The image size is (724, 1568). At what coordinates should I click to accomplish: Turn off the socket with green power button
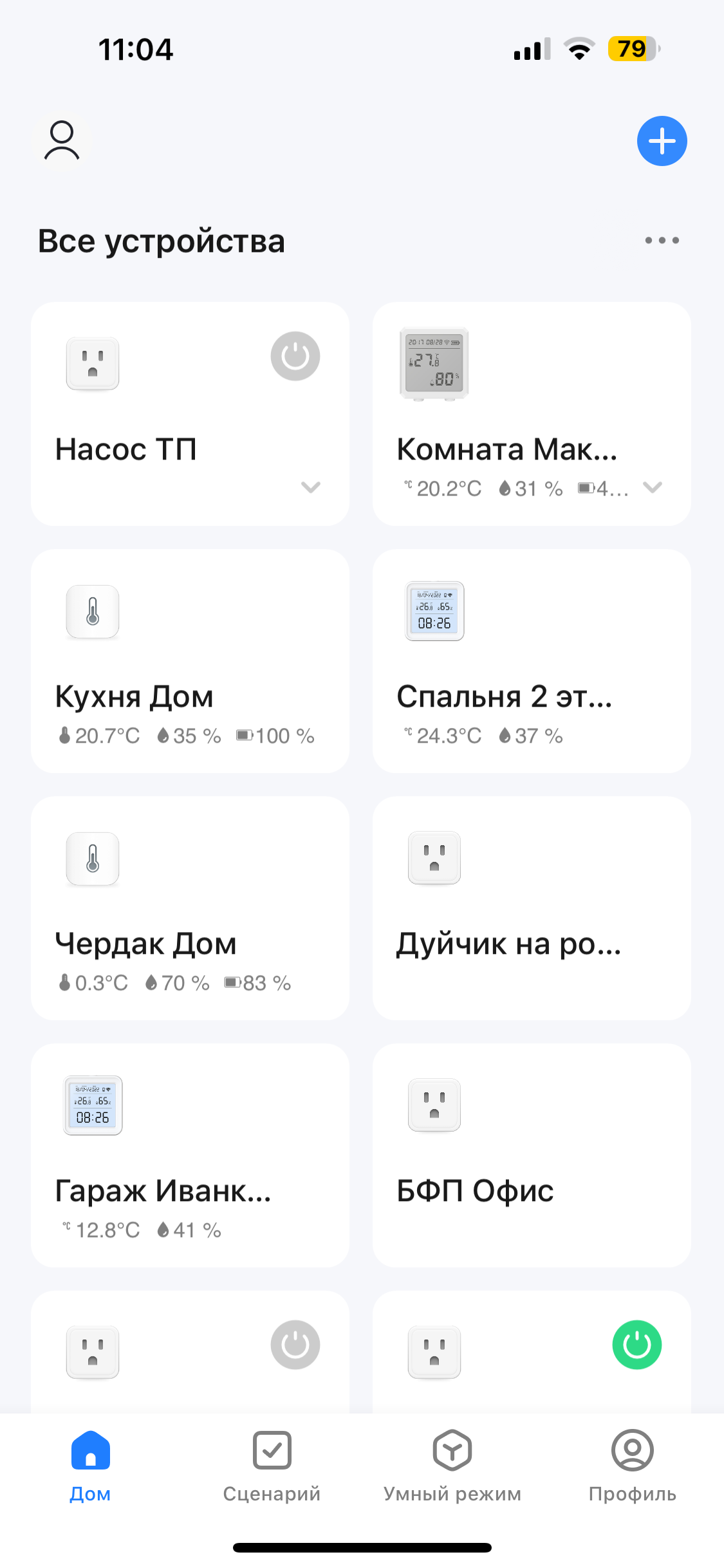pos(636,1345)
